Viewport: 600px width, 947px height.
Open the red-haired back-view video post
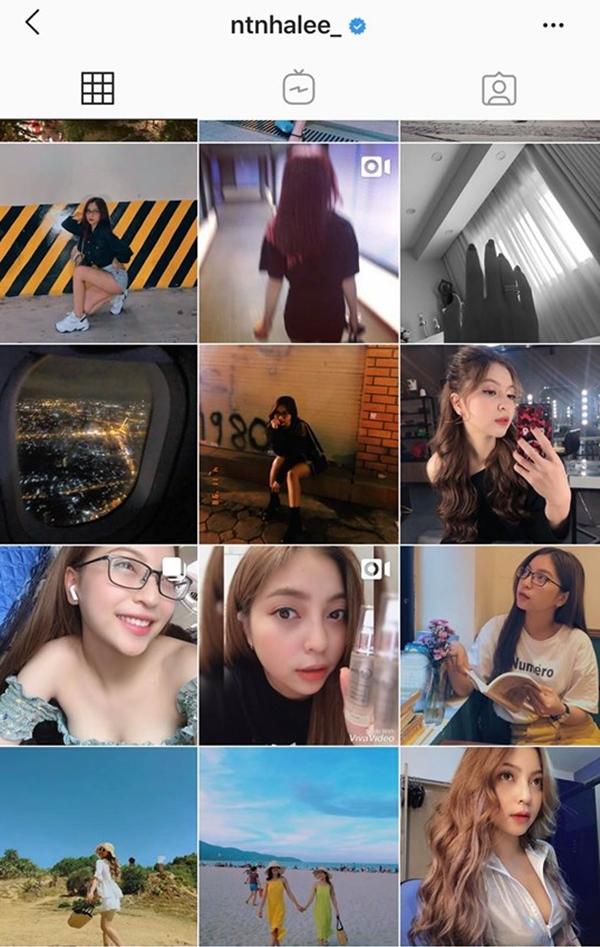pos(299,243)
